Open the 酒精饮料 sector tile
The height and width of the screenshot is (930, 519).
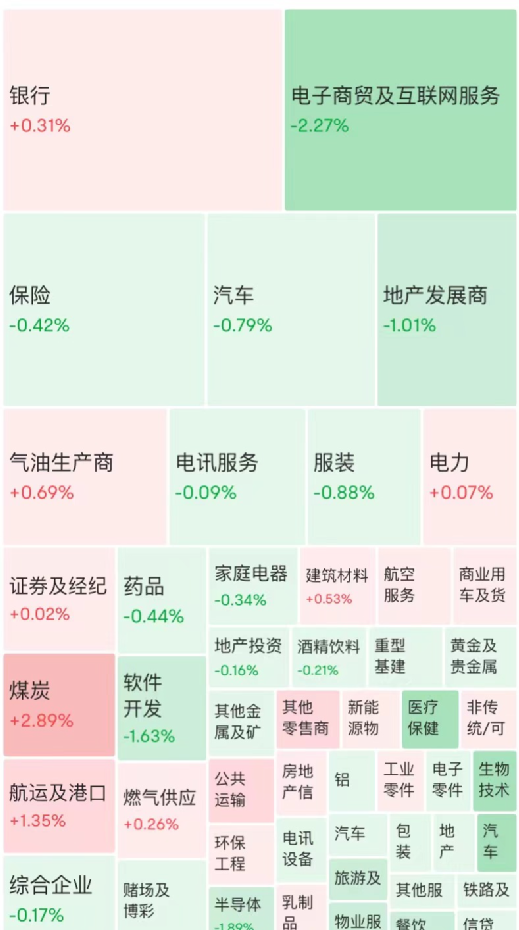(329, 657)
